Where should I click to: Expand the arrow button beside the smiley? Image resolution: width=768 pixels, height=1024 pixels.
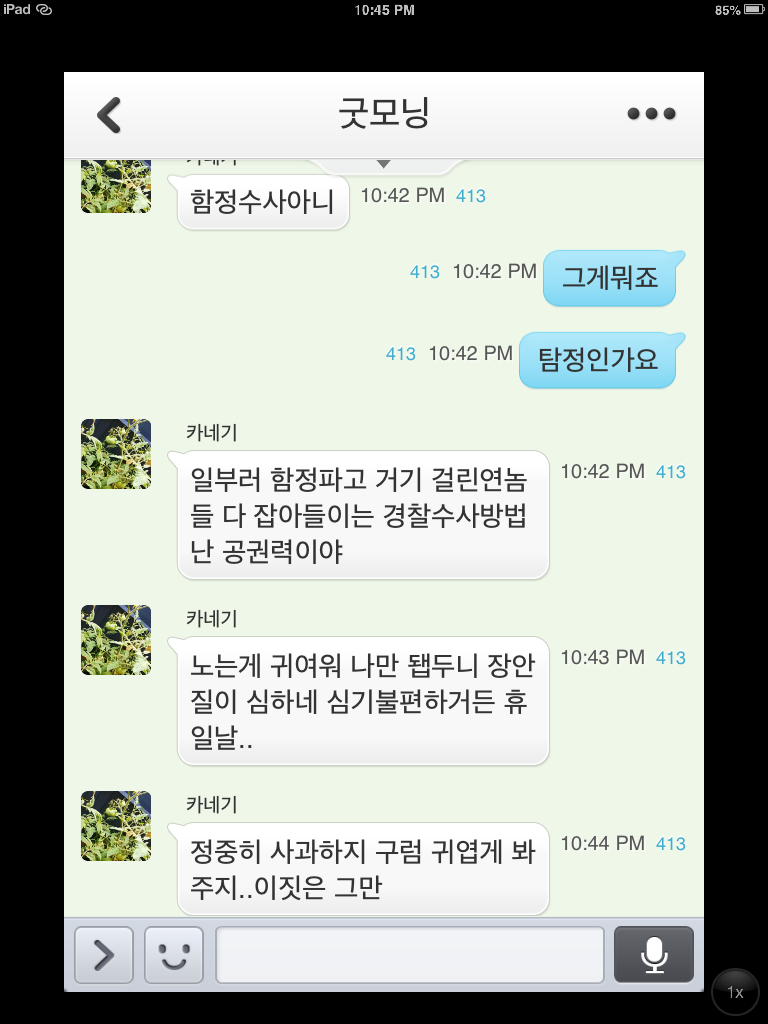coord(104,955)
